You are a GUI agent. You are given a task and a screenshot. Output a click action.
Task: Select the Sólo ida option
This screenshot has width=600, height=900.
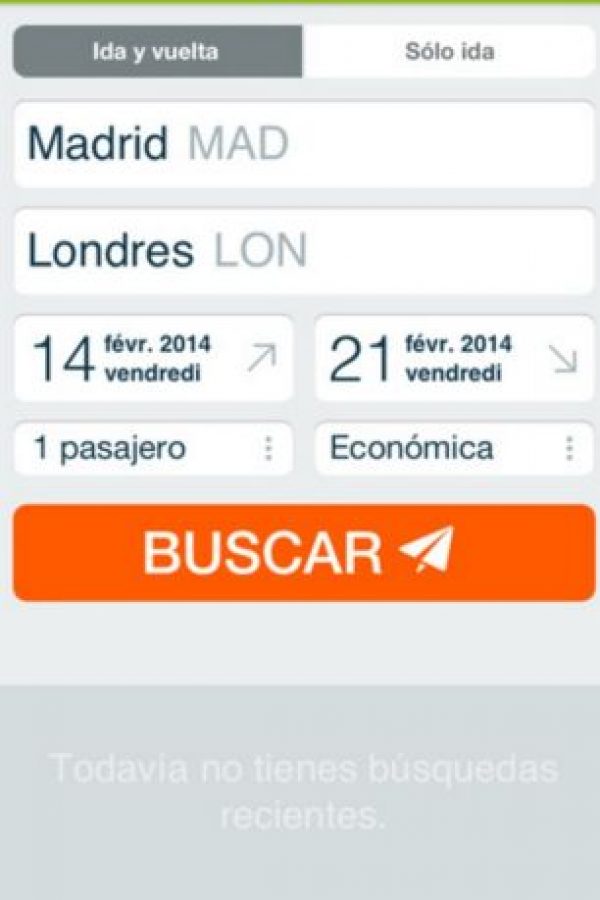449,52
